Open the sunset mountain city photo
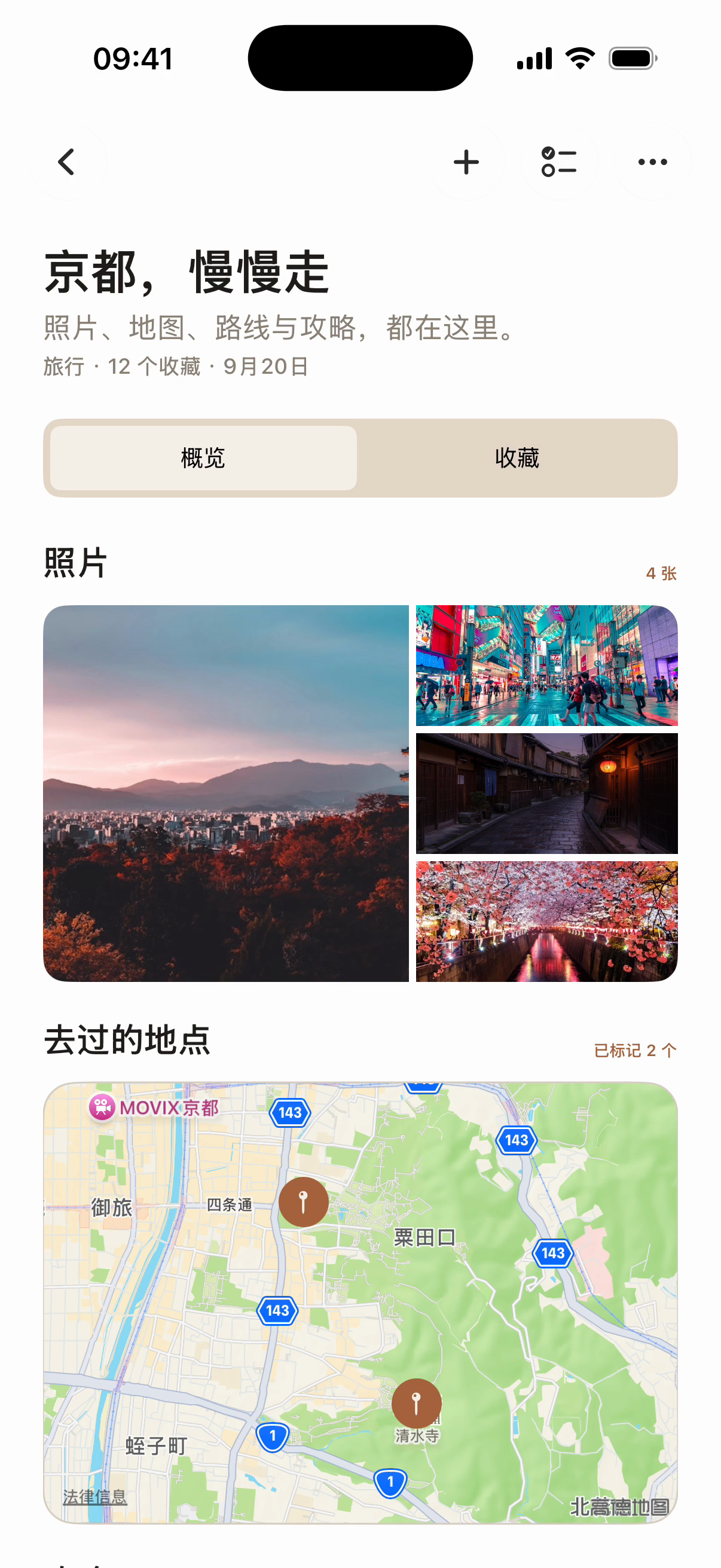Image resolution: width=721 pixels, height=1568 pixels. 226,793
